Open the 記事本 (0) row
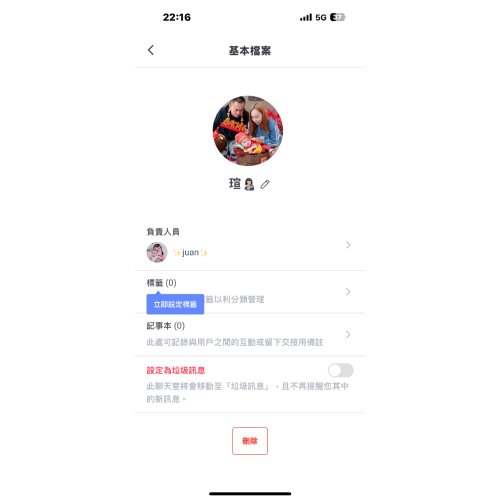 click(x=250, y=334)
